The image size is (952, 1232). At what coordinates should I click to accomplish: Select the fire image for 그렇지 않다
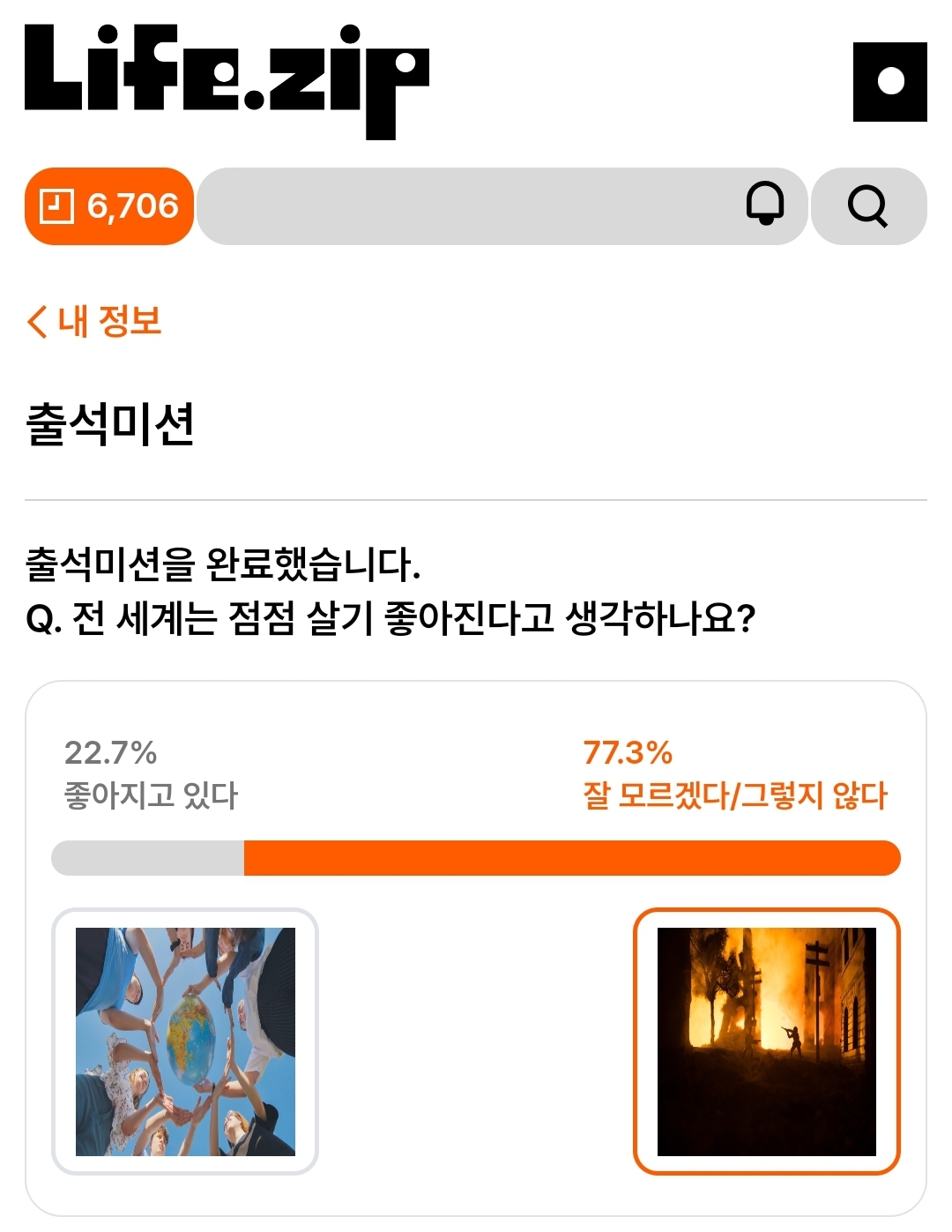point(767,1042)
